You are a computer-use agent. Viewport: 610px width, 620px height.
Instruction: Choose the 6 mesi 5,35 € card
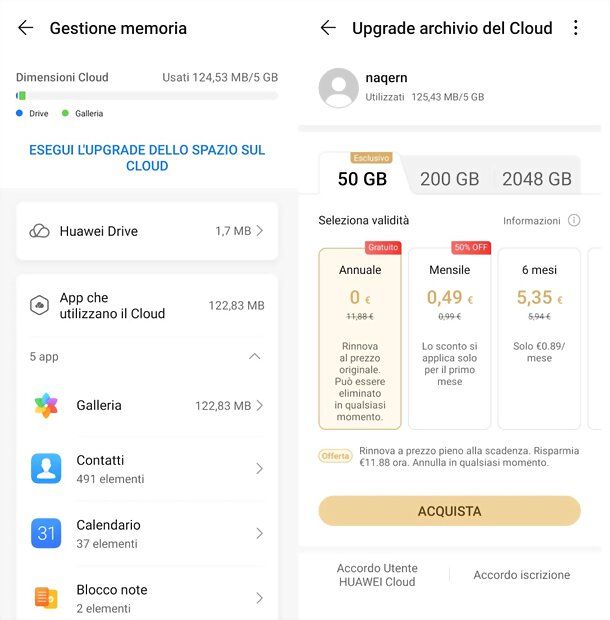coord(539,338)
